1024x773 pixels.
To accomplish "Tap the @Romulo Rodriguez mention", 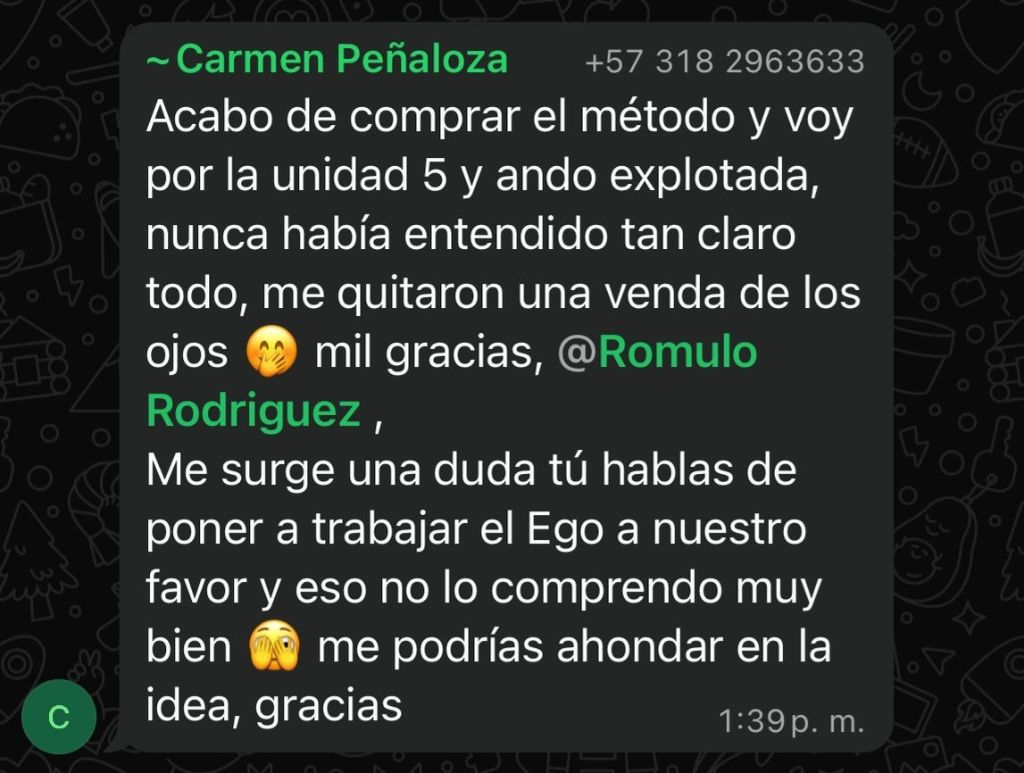I will tap(676, 354).
